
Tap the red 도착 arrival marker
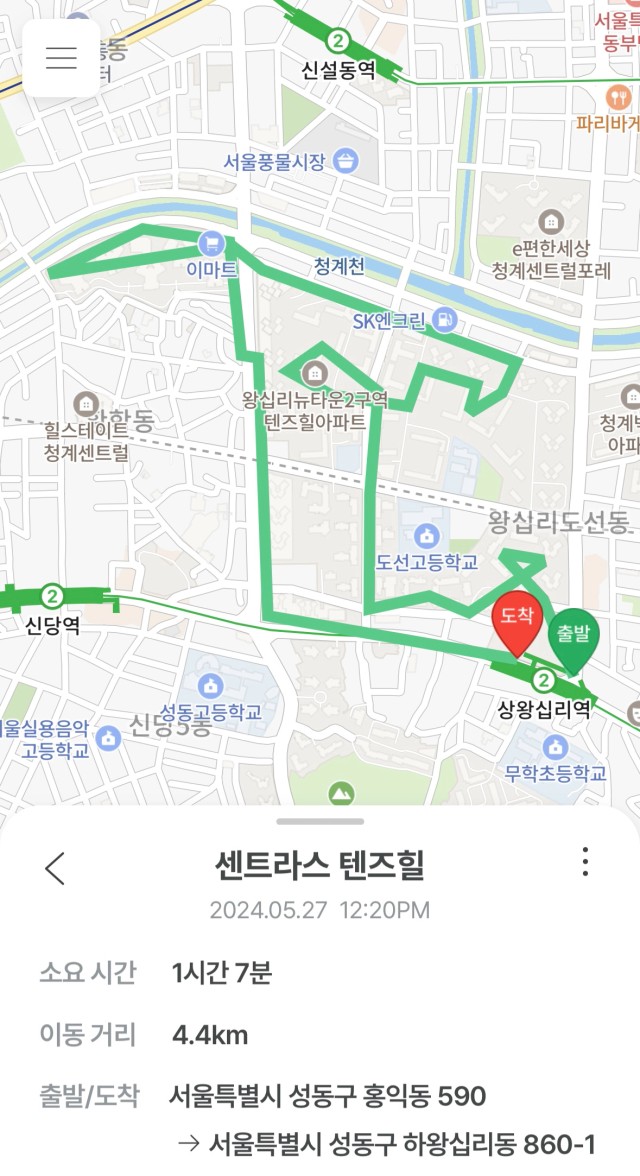pos(517,624)
